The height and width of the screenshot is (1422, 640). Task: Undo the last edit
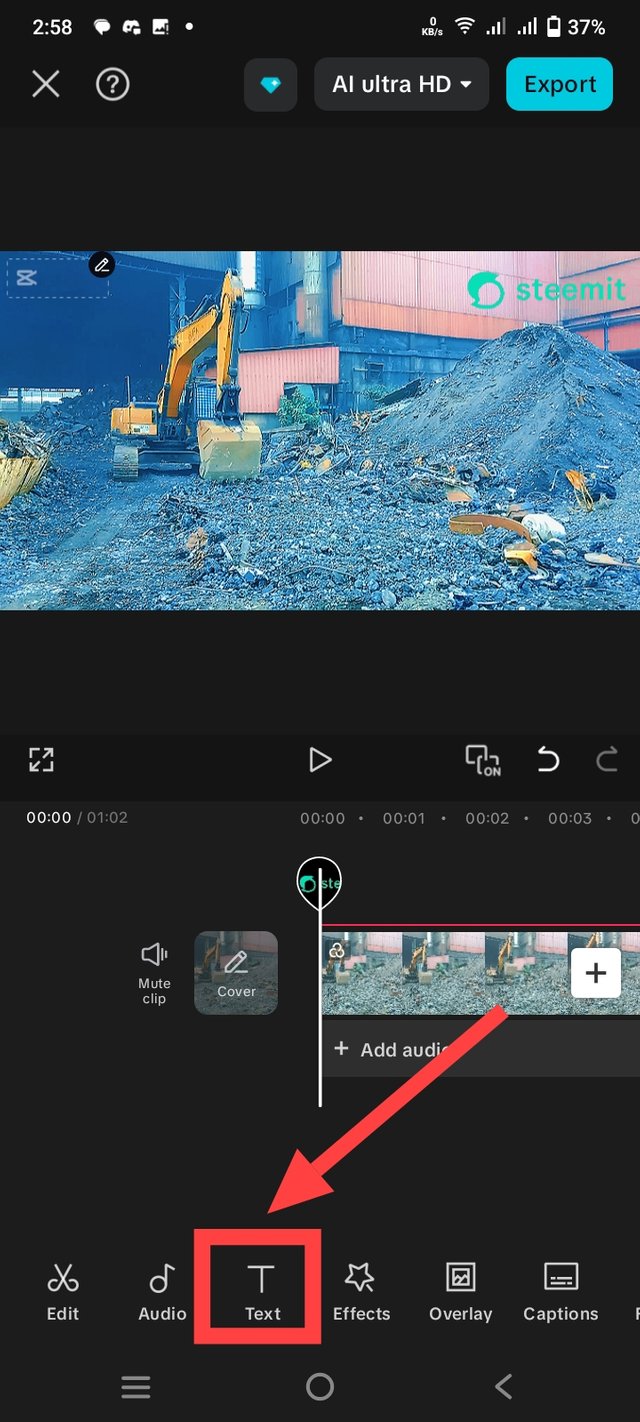[548, 760]
